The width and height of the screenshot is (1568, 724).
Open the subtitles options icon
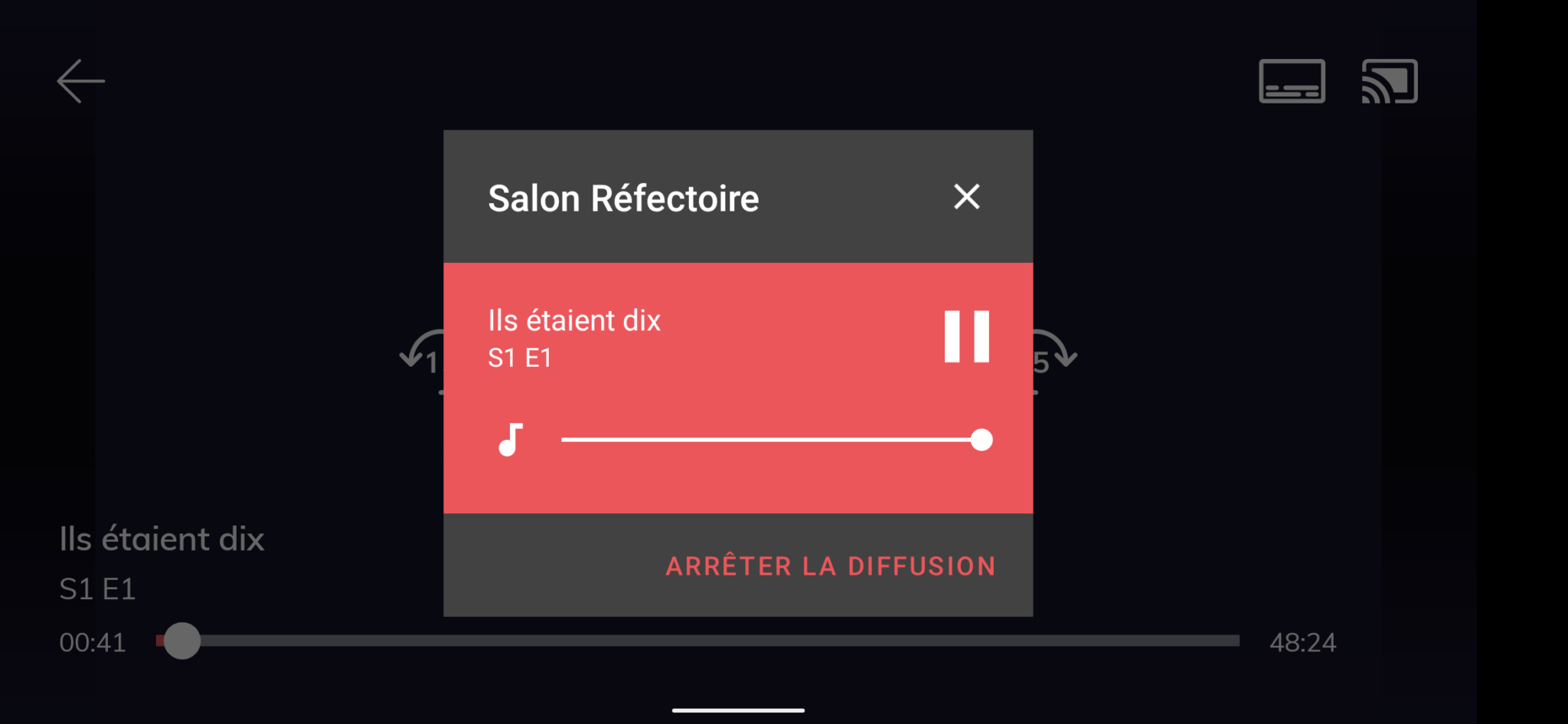click(x=1292, y=81)
